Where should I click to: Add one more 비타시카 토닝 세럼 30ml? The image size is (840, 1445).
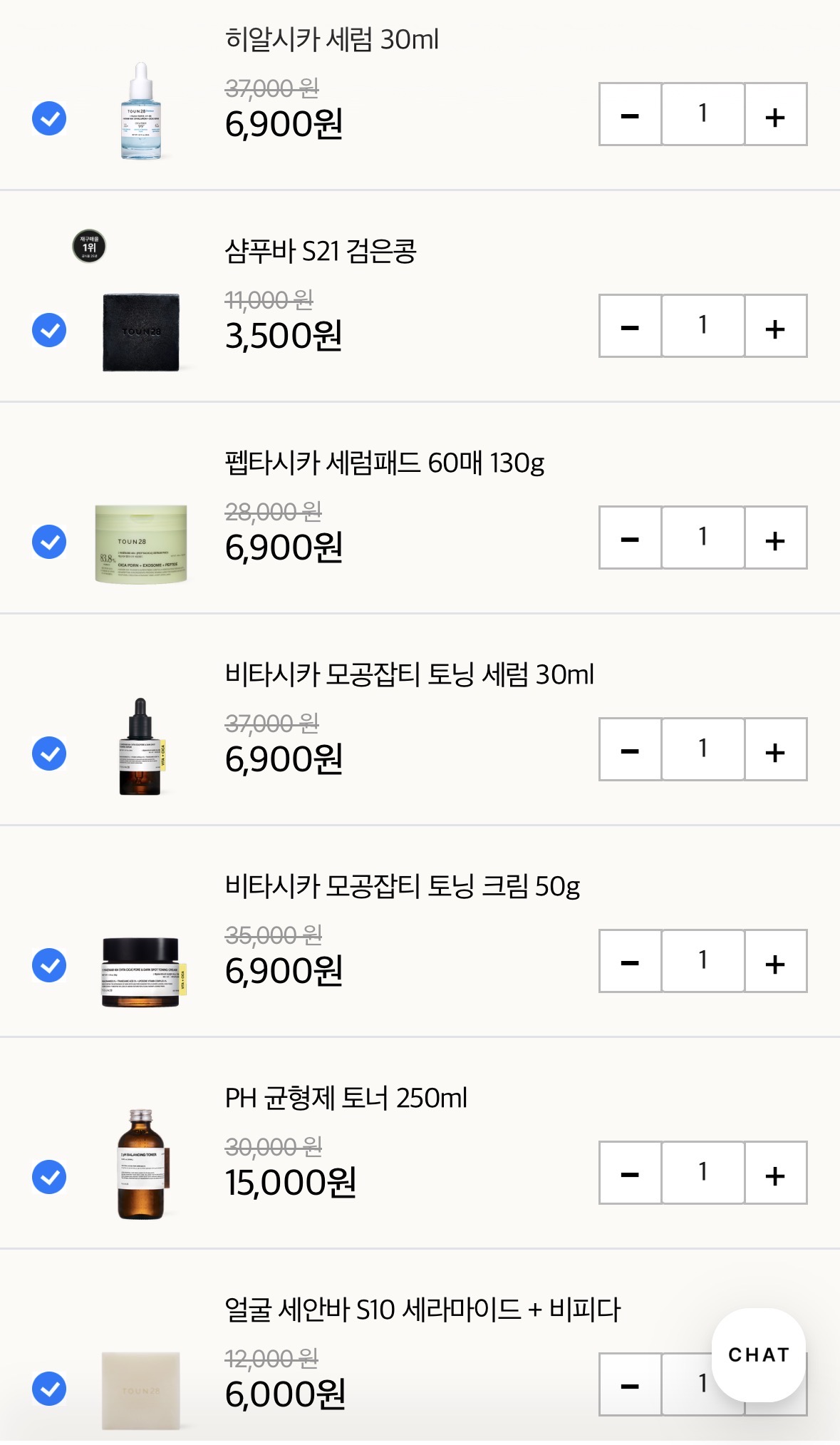(775, 750)
